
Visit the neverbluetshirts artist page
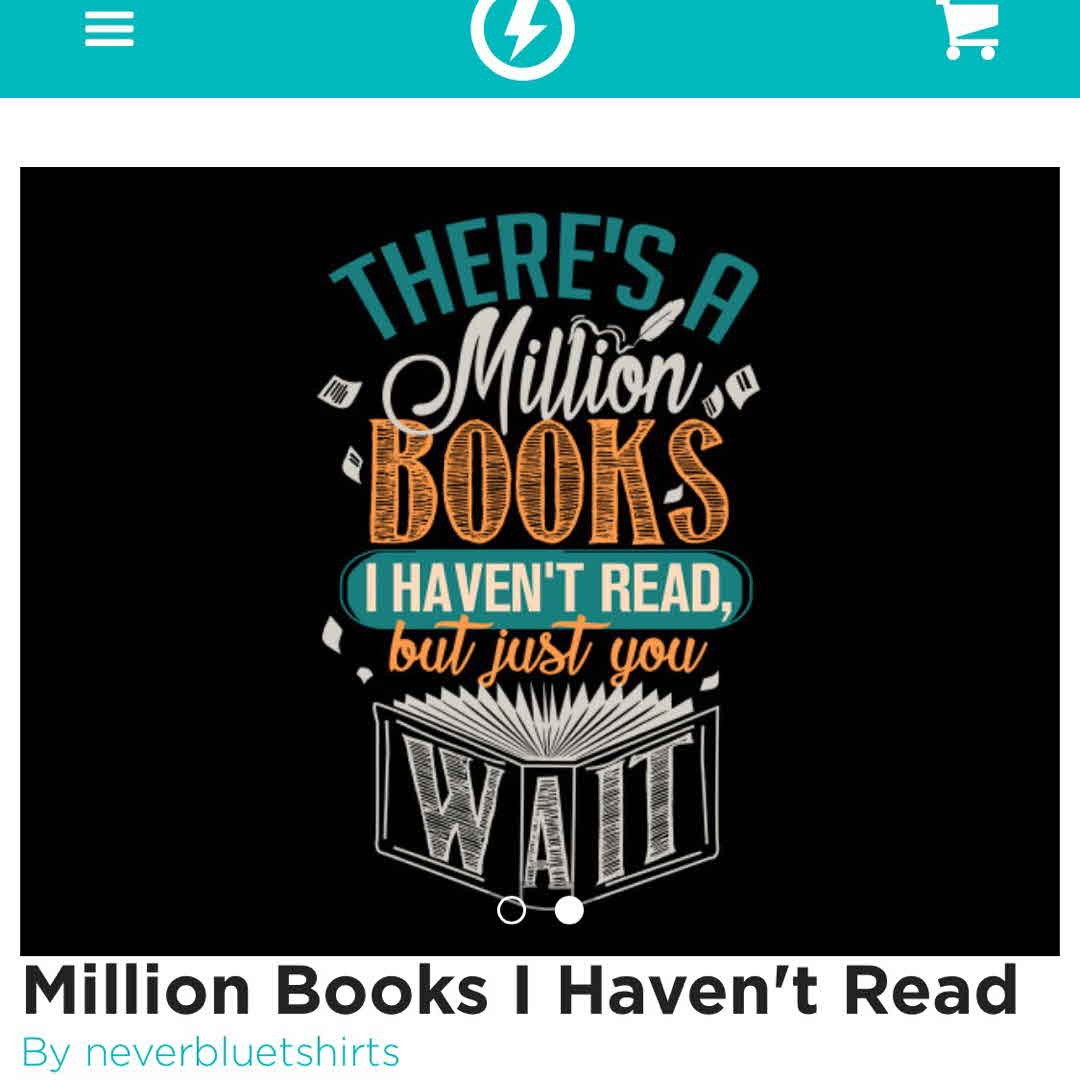(241, 1052)
